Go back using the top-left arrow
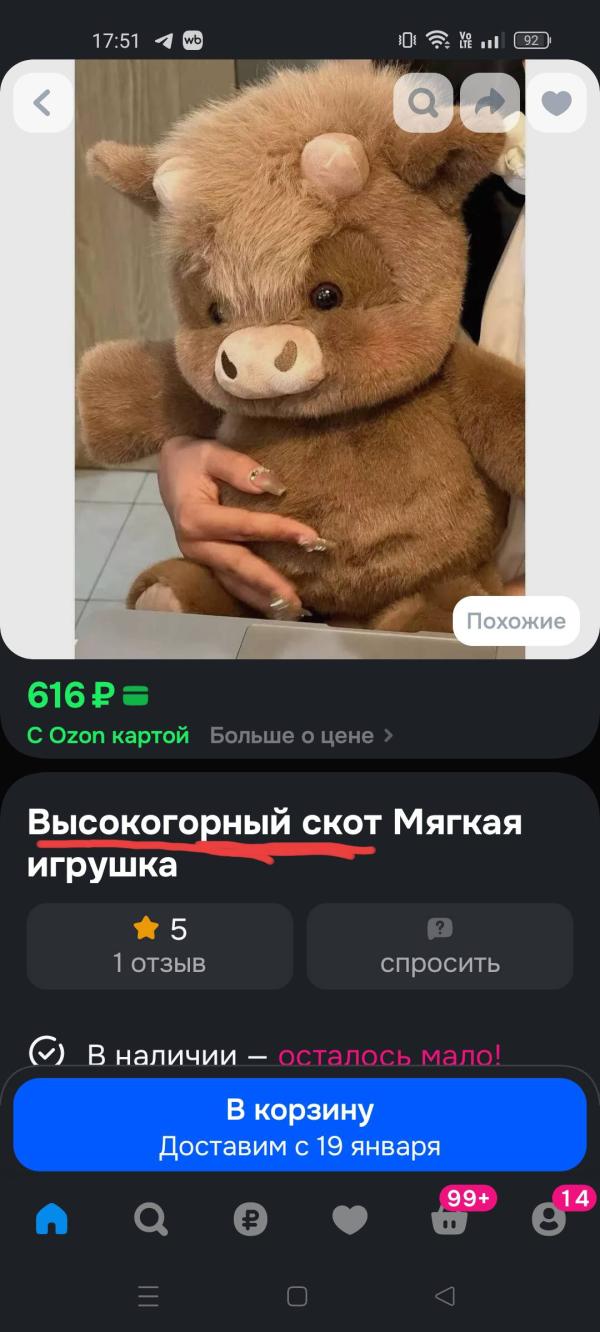Viewport: 600px width, 1332px height. point(43,103)
